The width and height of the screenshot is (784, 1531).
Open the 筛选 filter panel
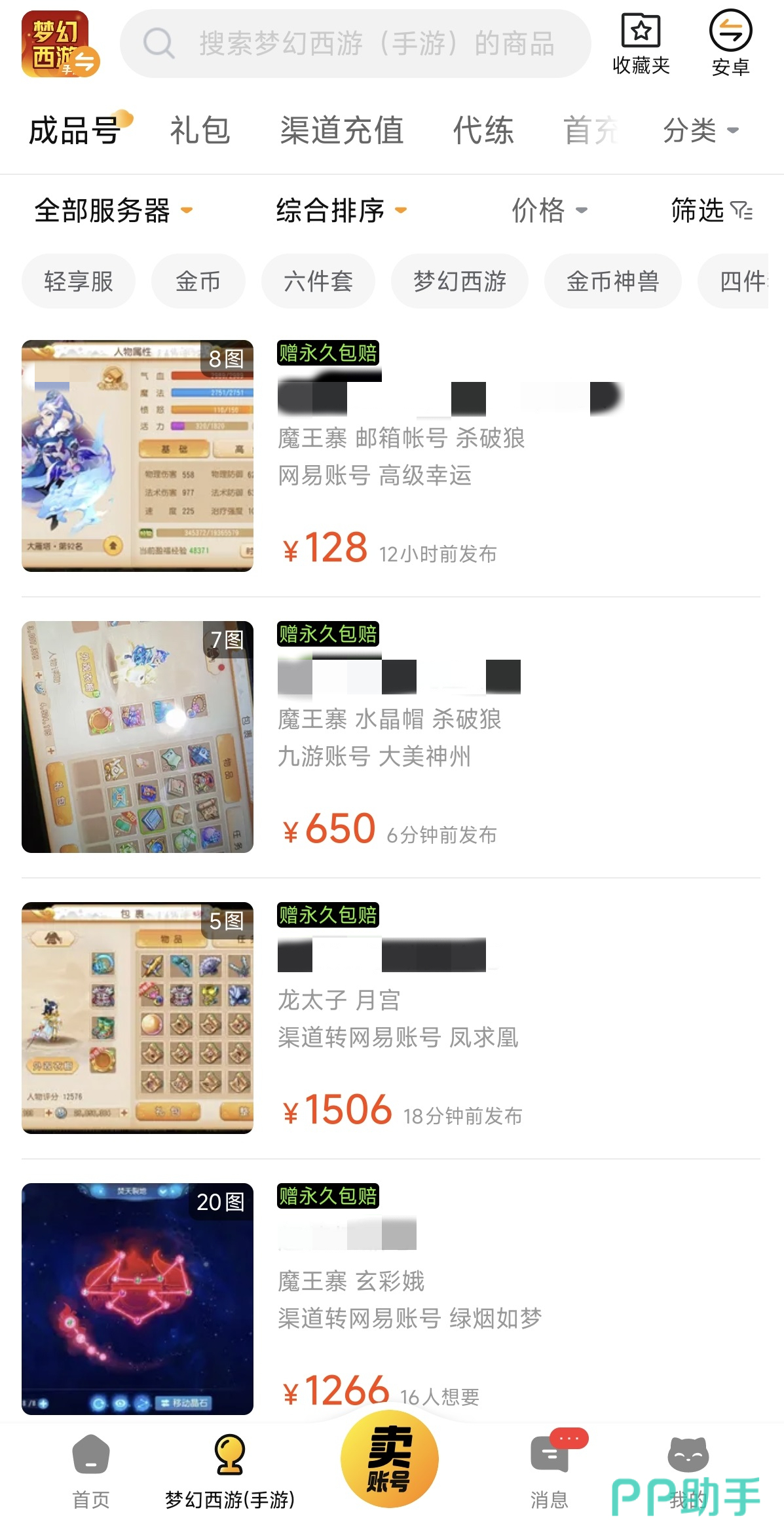711,210
